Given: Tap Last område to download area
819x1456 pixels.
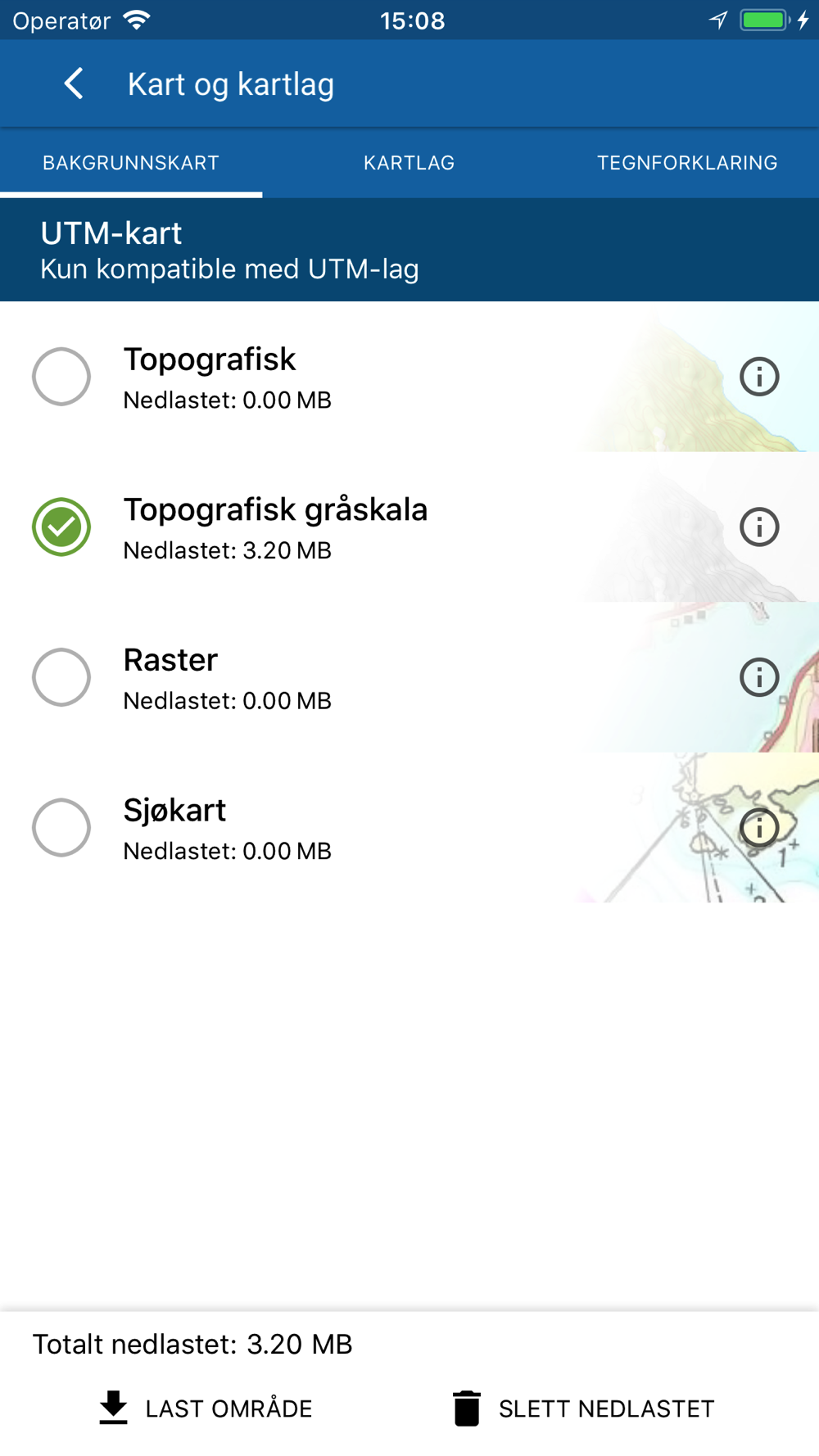Looking at the screenshot, I should point(205,1409).
